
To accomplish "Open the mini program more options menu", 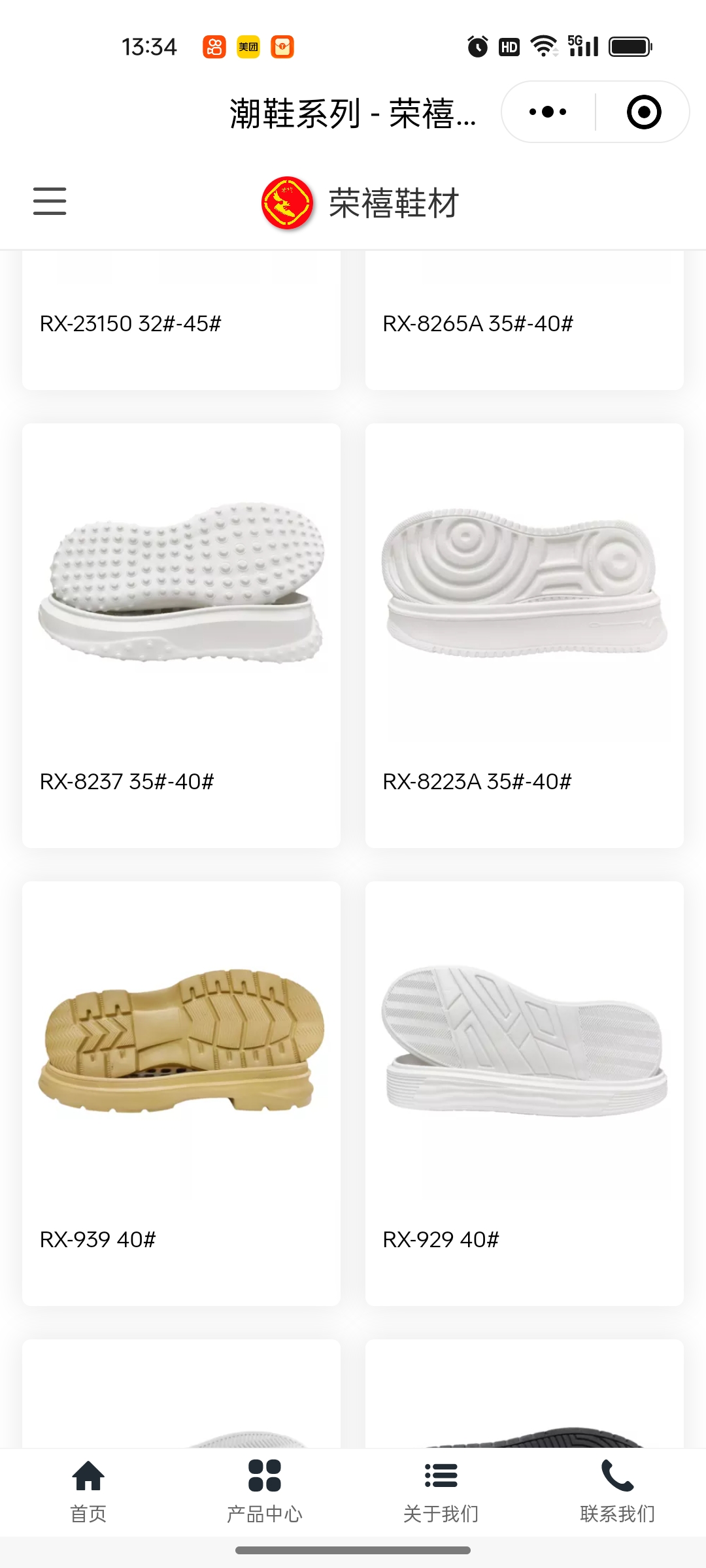I will coord(548,112).
